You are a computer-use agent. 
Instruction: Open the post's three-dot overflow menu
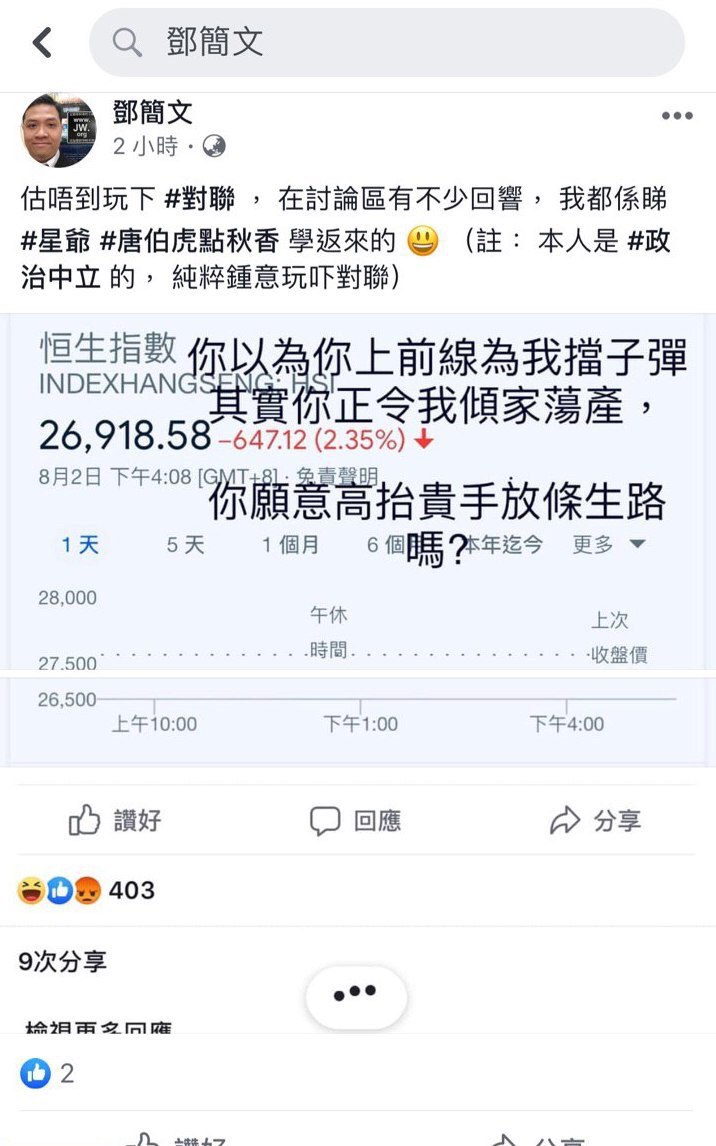tap(677, 116)
